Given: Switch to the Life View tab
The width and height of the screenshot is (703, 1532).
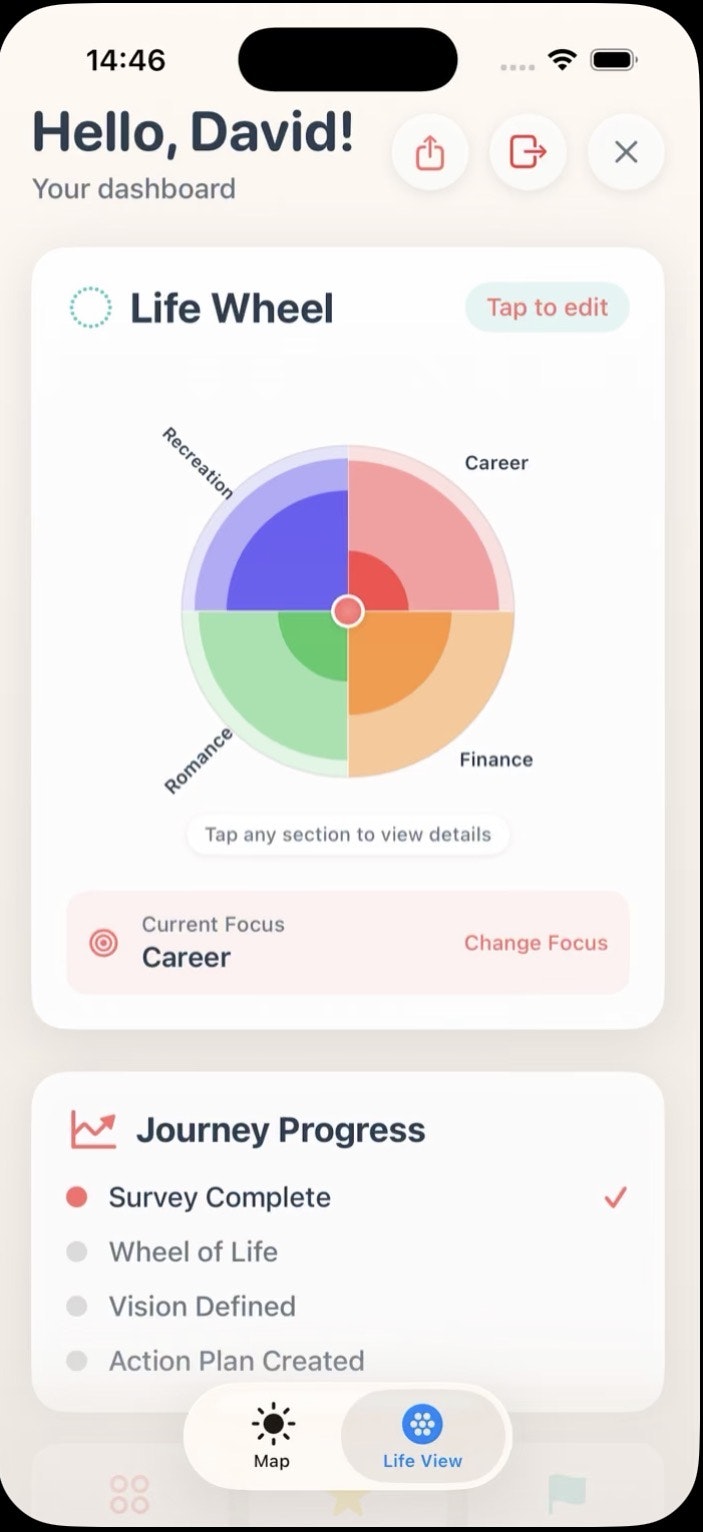Looking at the screenshot, I should tap(422, 1437).
